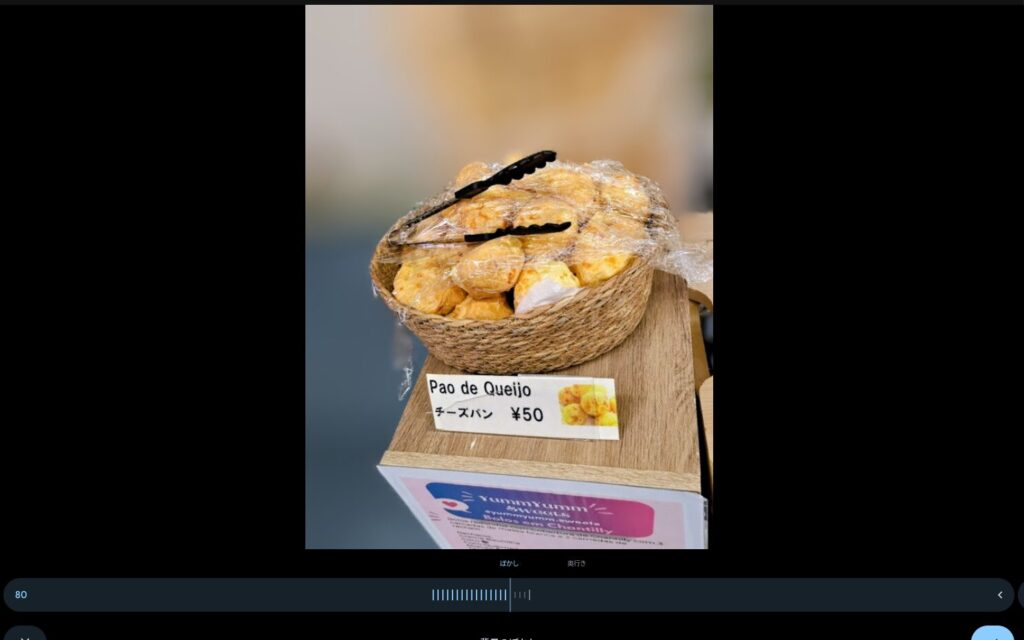This screenshot has width=1024, height=640.
Task: Confirm the edit with the blue button
Action: pyautogui.click(x=992, y=634)
